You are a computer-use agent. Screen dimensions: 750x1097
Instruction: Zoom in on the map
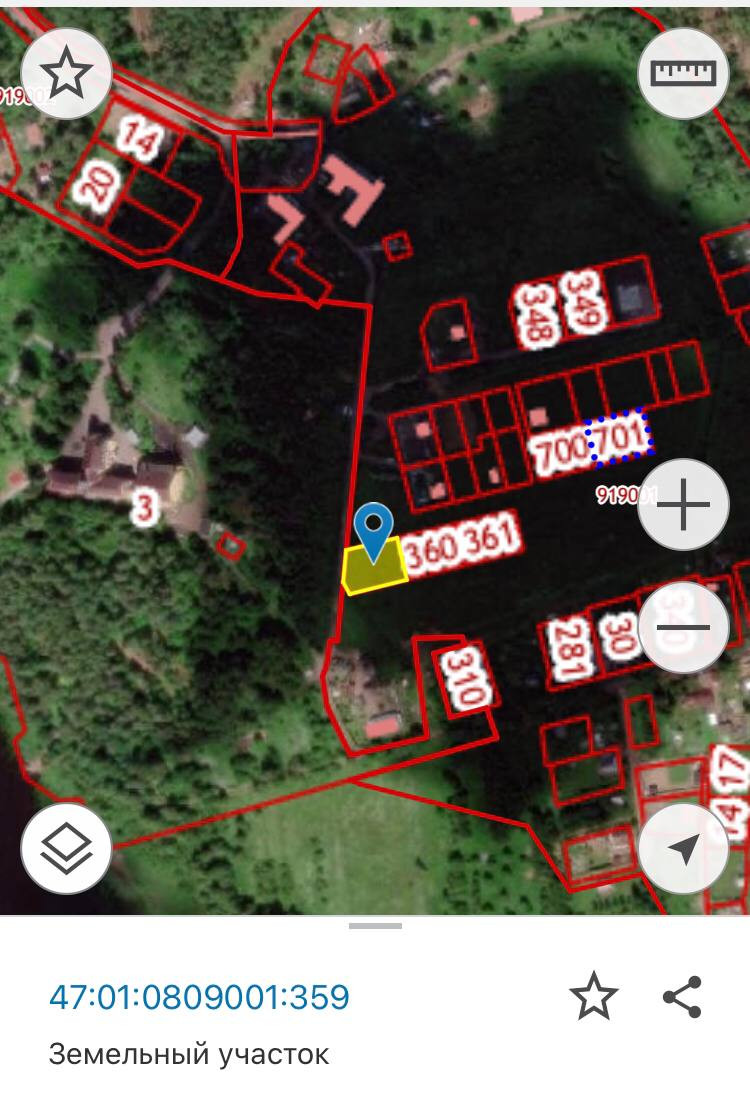pos(684,505)
